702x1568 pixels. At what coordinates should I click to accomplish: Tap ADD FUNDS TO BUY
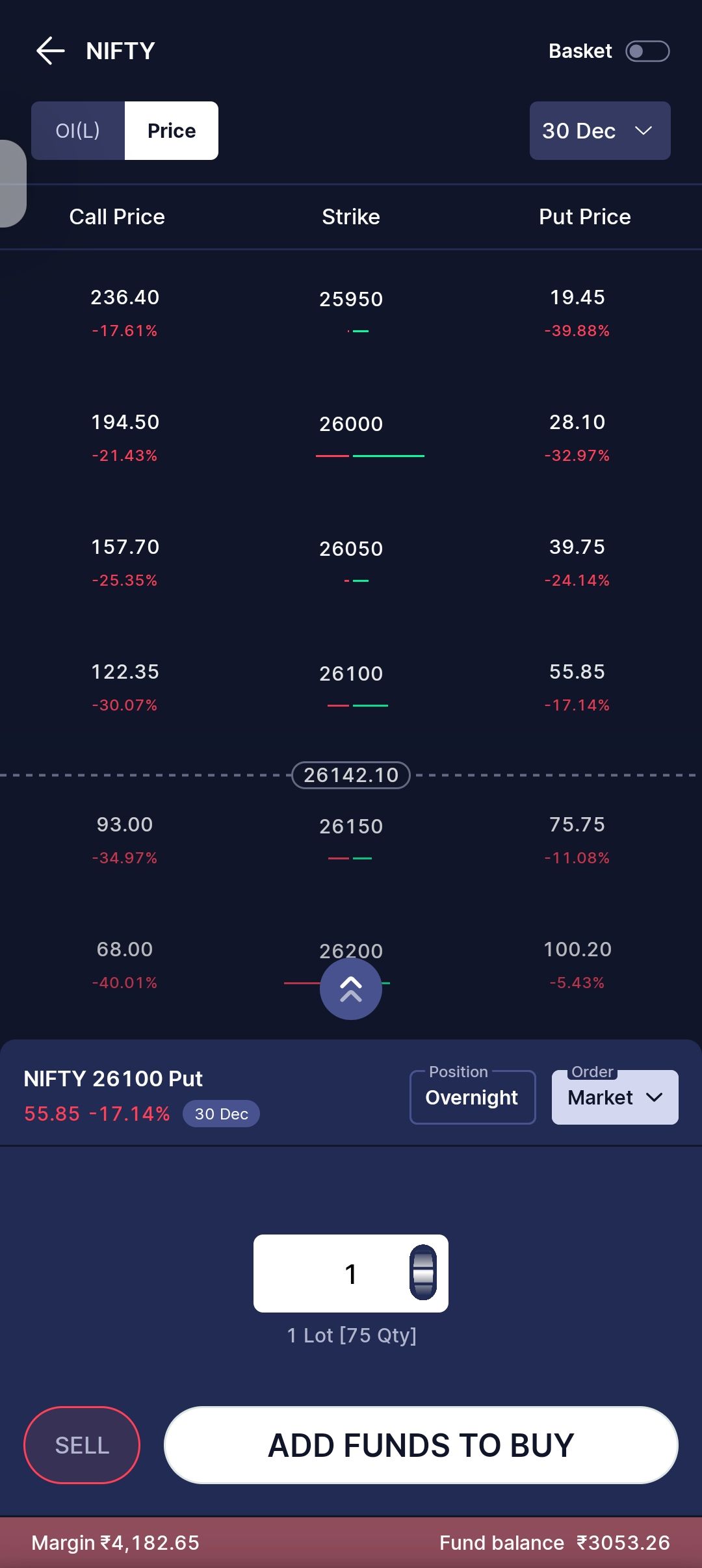[x=421, y=1445]
